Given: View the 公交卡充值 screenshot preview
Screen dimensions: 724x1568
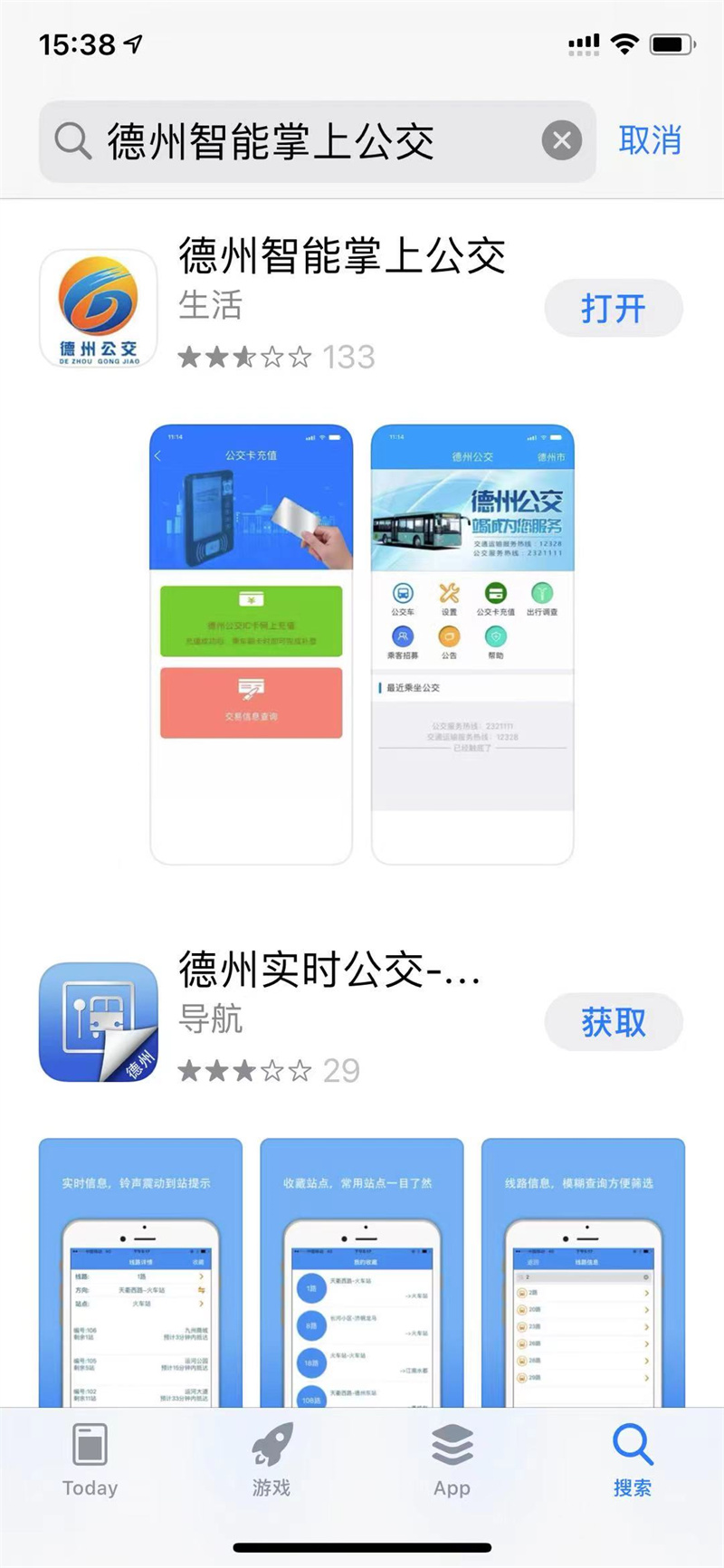Looking at the screenshot, I should pos(251,644).
